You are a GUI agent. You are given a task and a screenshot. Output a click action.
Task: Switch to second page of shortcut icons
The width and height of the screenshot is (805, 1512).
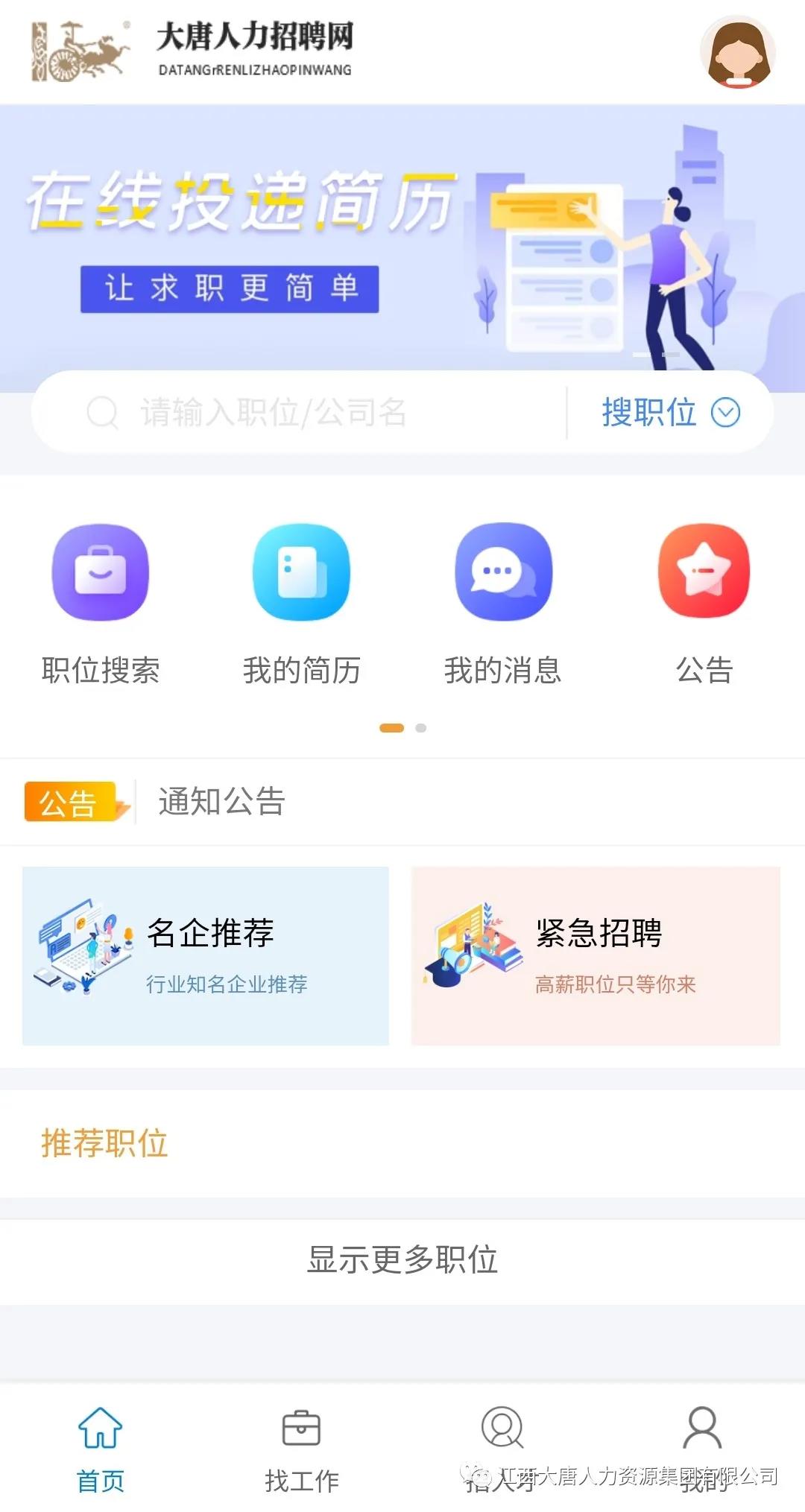pyautogui.click(x=420, y=730)
